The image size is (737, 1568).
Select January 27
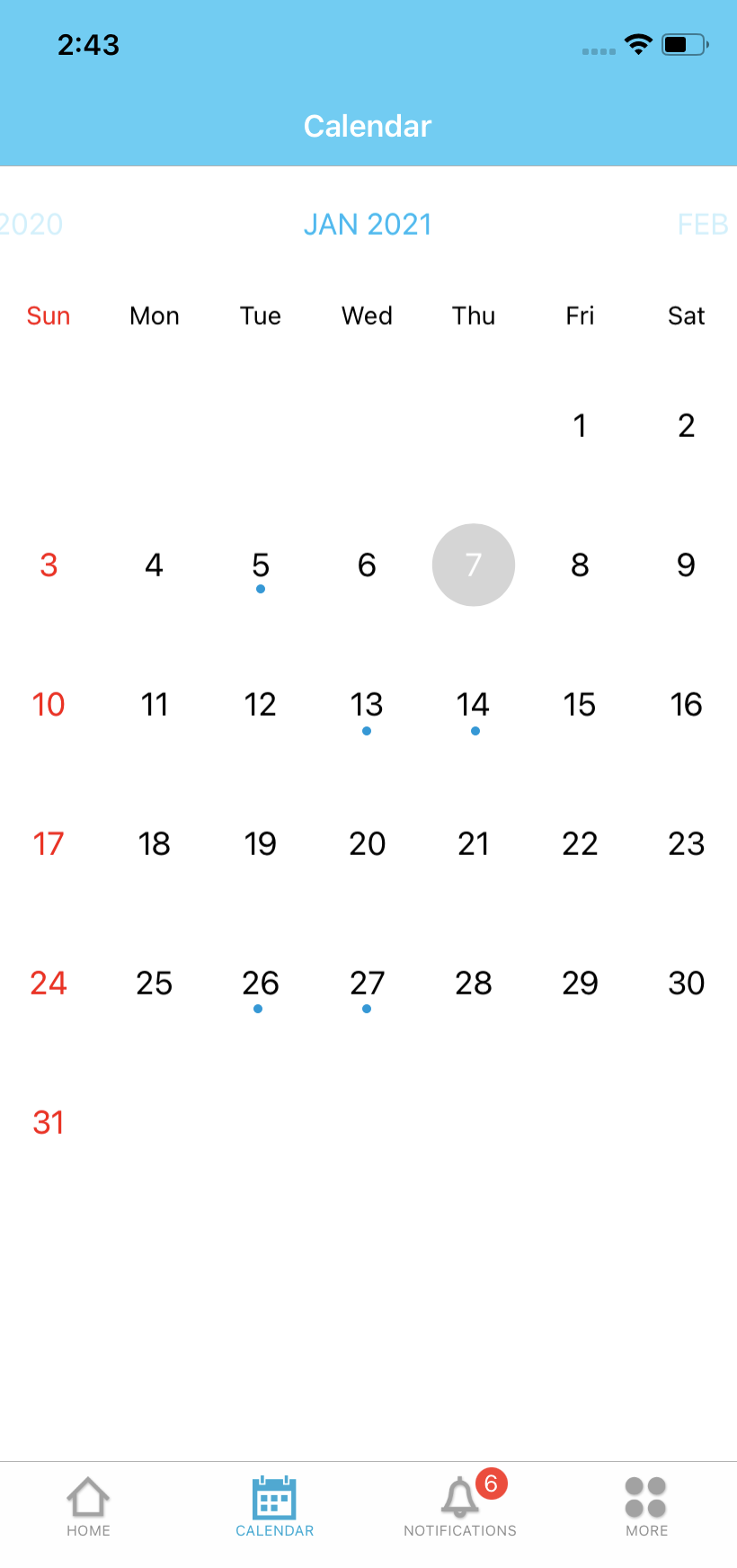[x=367, y=984]
